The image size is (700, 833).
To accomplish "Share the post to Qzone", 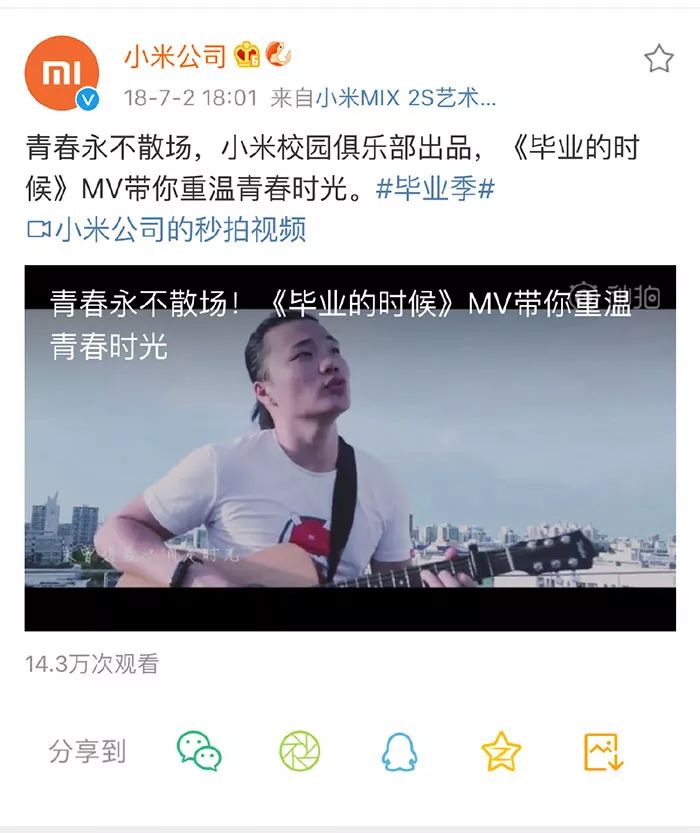I will [501, 751].
